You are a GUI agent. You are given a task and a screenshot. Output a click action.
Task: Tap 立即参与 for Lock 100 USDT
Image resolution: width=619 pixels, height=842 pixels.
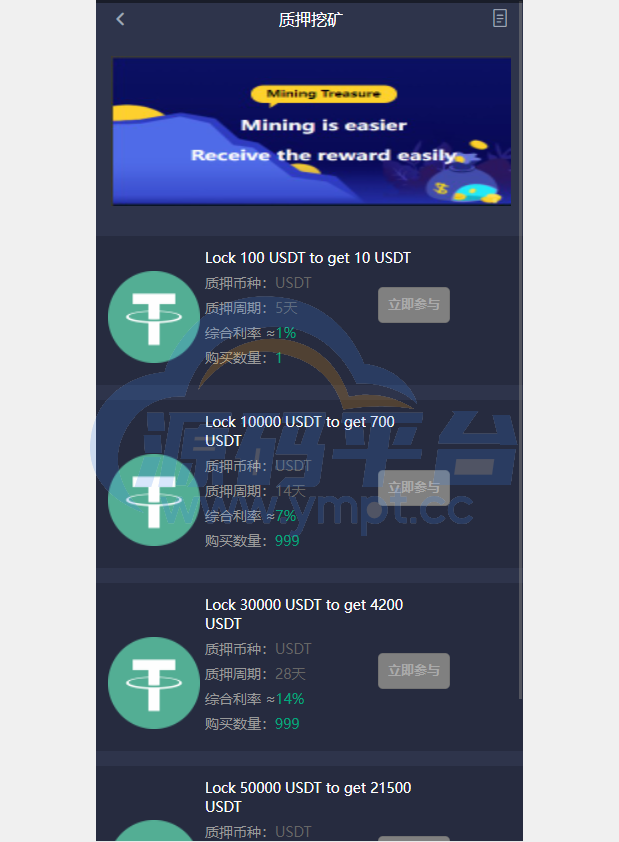tap(413, 305)
